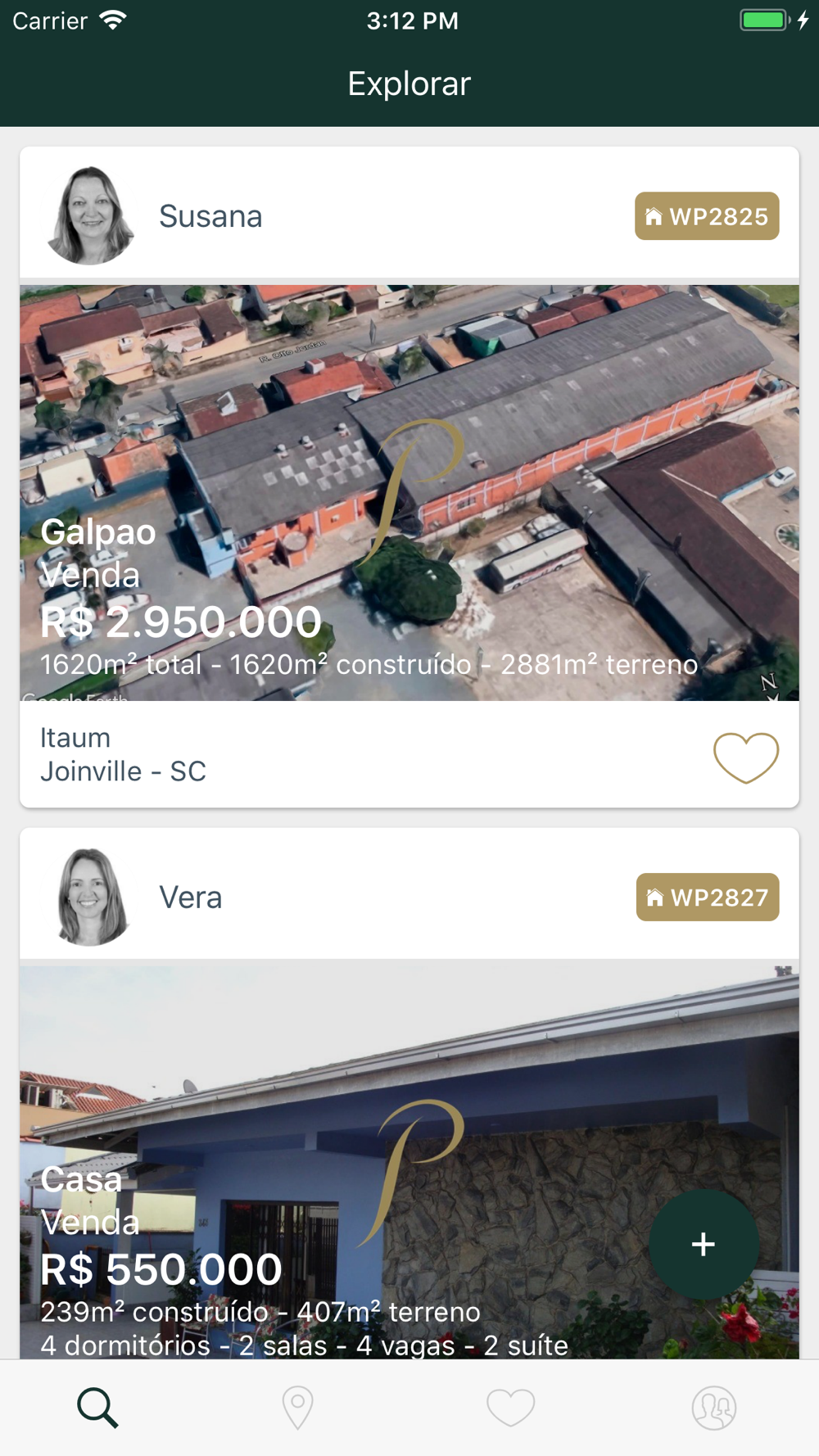The width and height of the screenshot is (819, 1456).
Task: View agent Susana's profile
Action: pos(90,216)
